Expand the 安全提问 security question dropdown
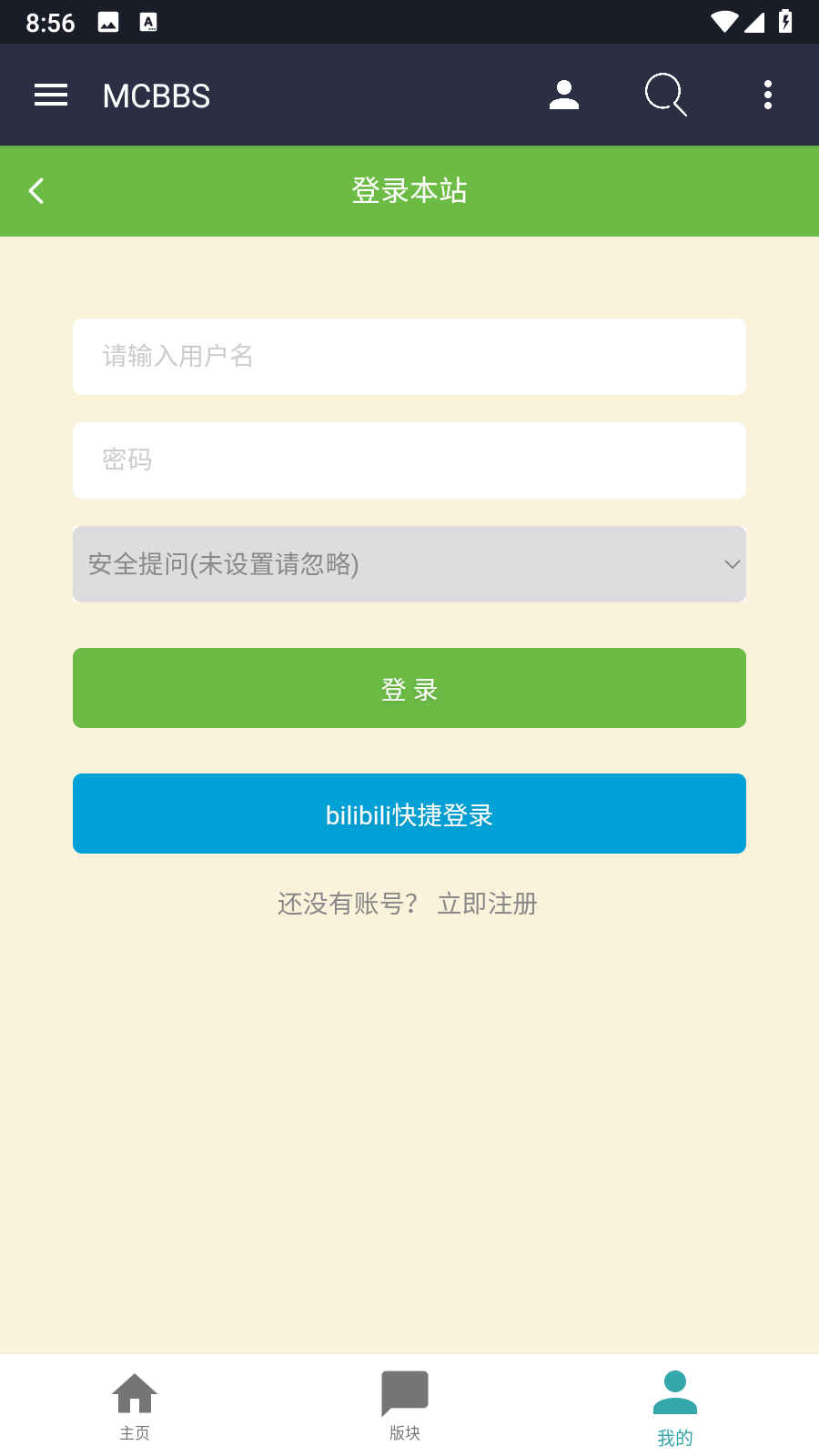 pyautogui.click(x=409, y=564)
